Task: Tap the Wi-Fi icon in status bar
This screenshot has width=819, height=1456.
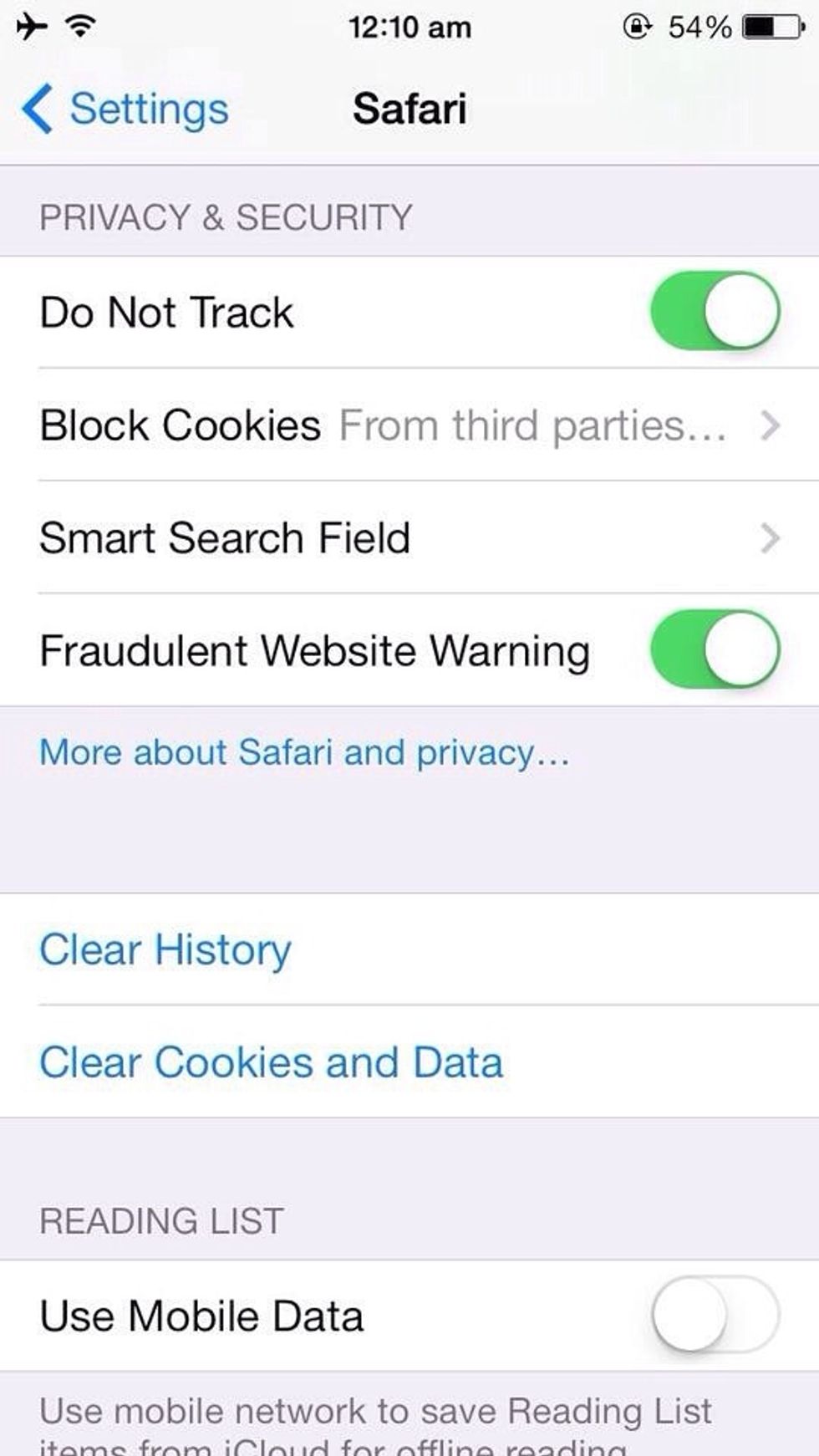Action: pyautogui.click(x=79, y=25)
